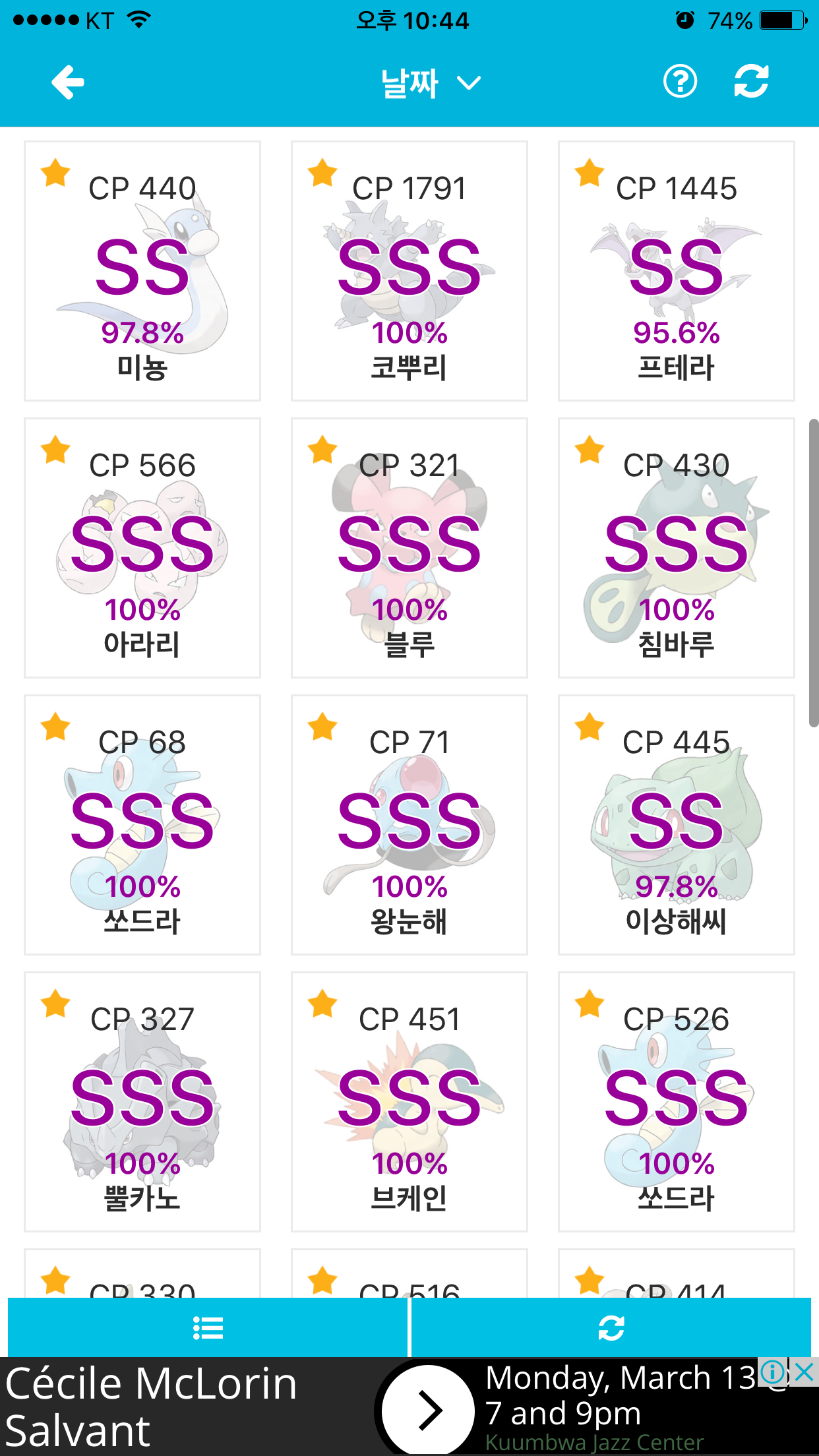819x1456 pixels.
Task: Select the 아라리 CP 566 card
Action: click(x=142, y=548)
